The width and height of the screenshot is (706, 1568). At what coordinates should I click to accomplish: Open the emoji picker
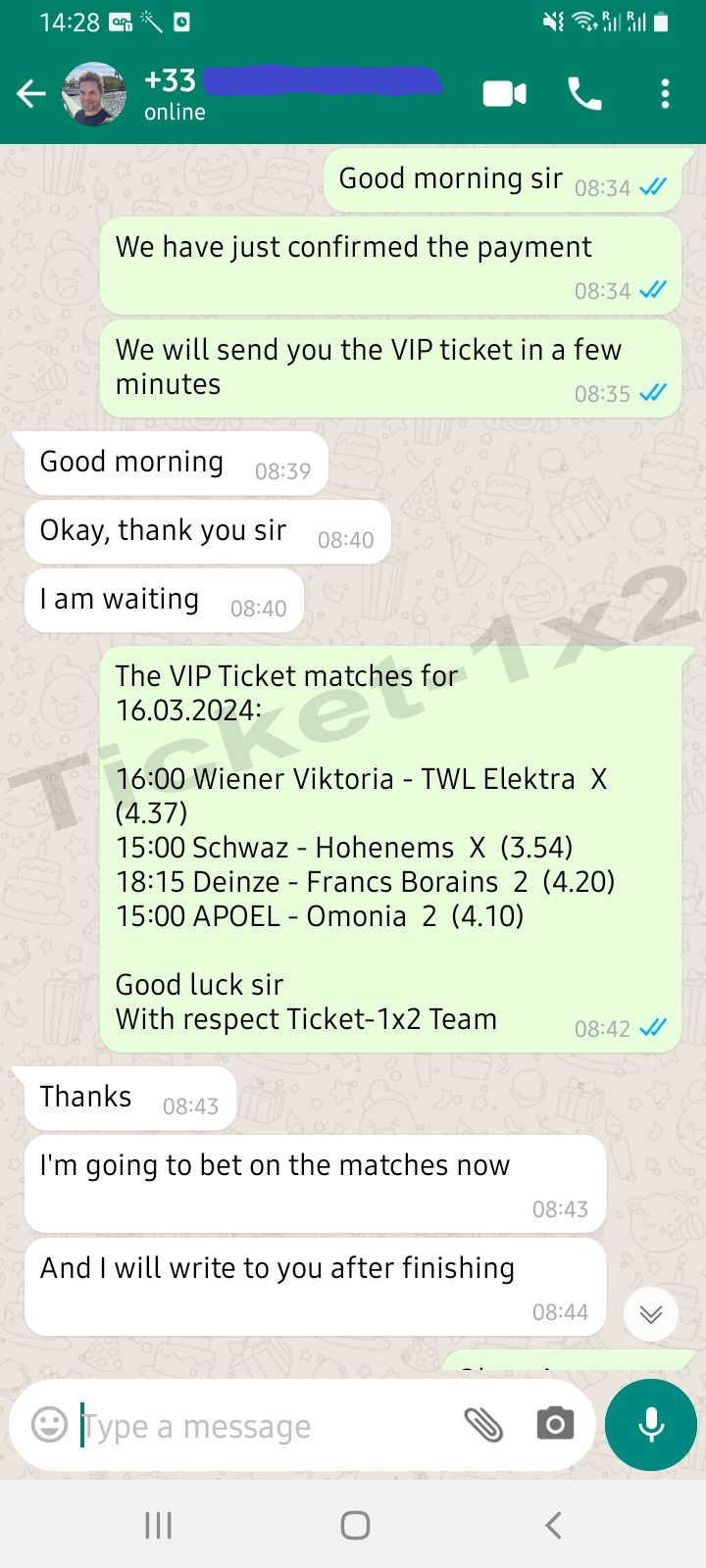49,1424
